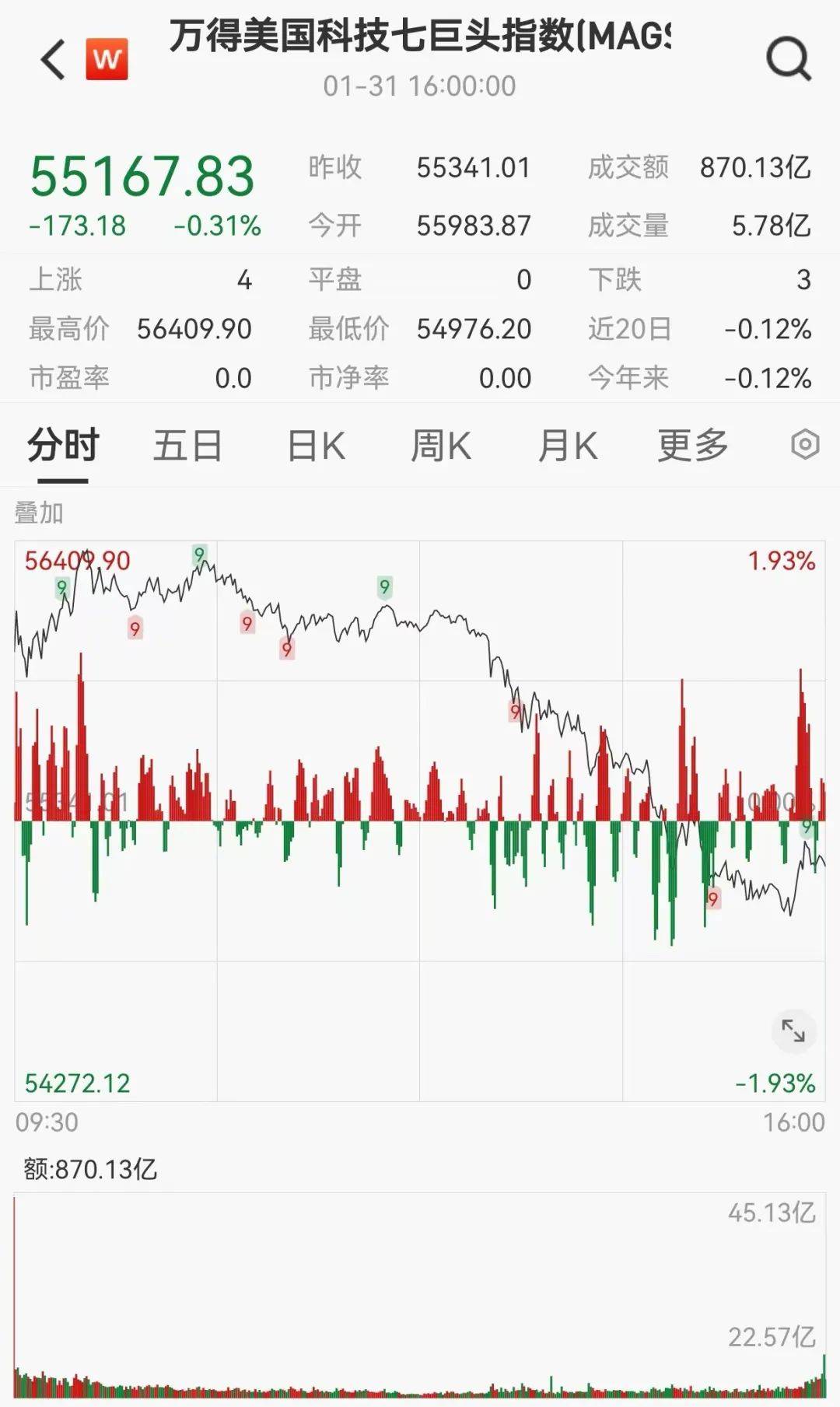This screenshot has width=840, height=1407.
Task: Show the 月K chart tab
Action: click(568, 446)
